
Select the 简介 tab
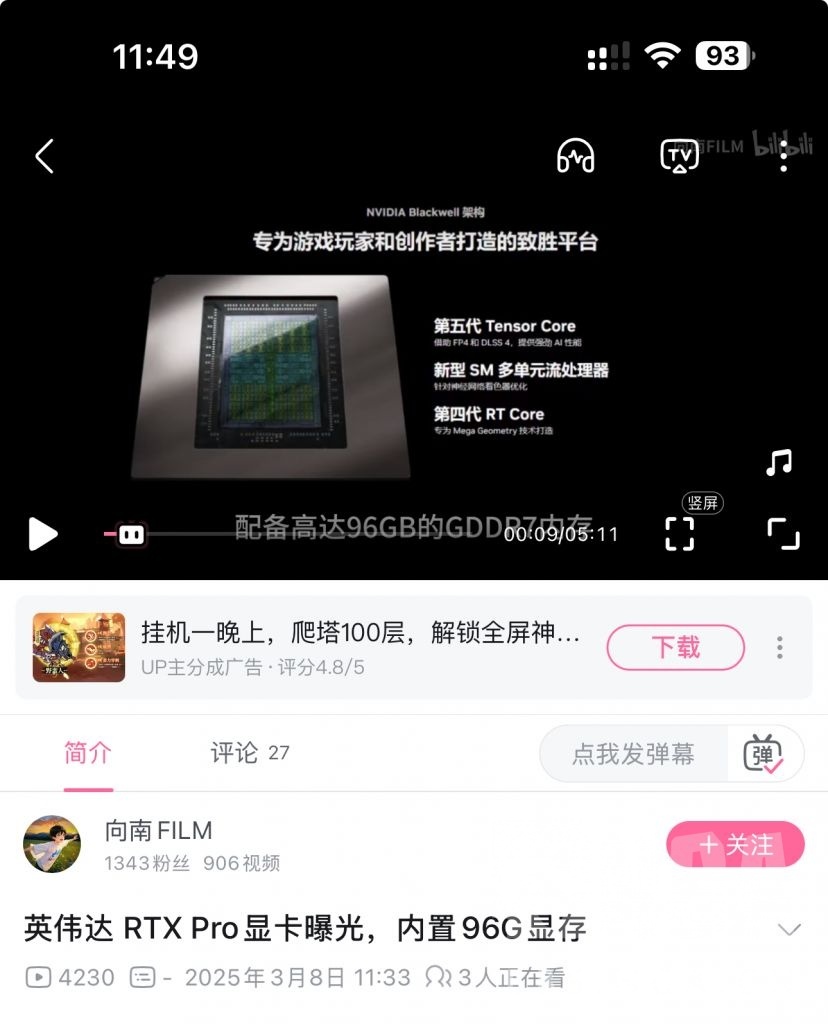88,753
